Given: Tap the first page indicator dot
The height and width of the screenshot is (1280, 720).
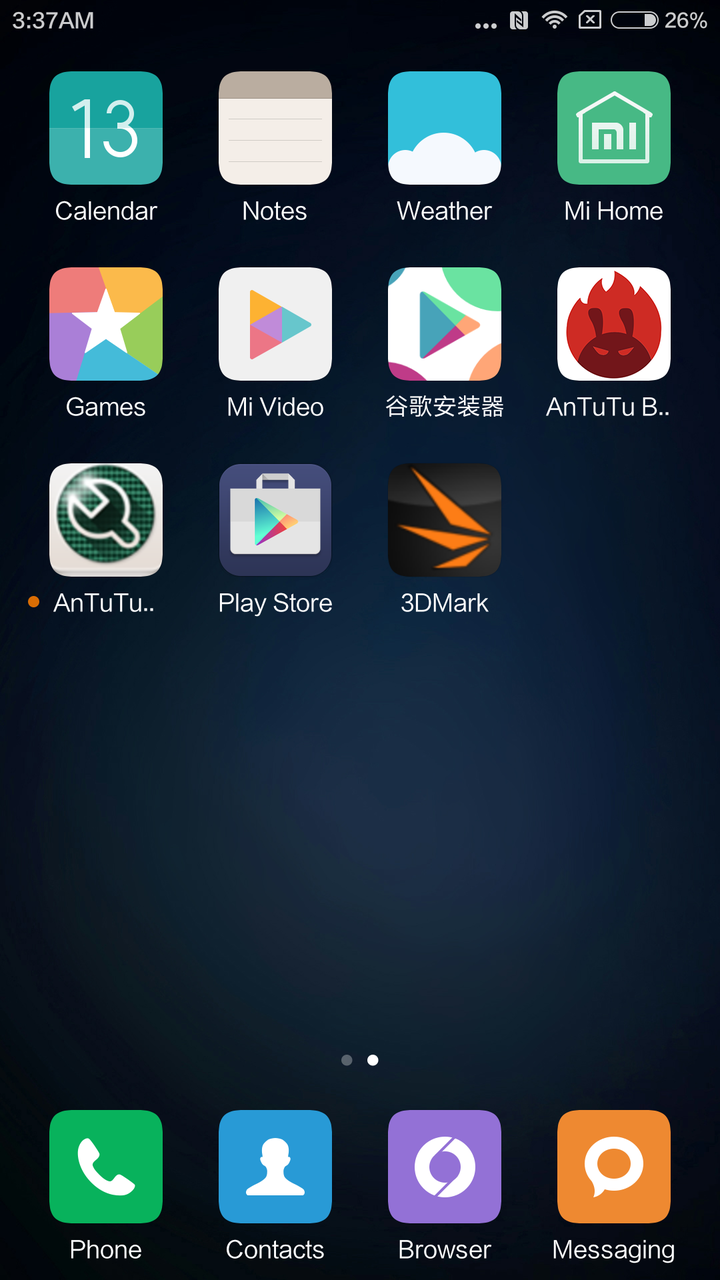Looking at the screenshot, I should (x=347, y=1060).
